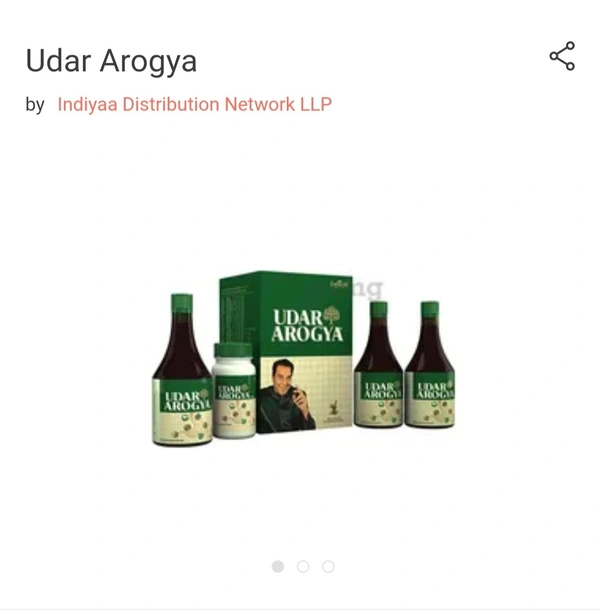Viewport: 600px width, 610px height.
Task: Share the Udar Arogya product
Action: pos(562,57)
